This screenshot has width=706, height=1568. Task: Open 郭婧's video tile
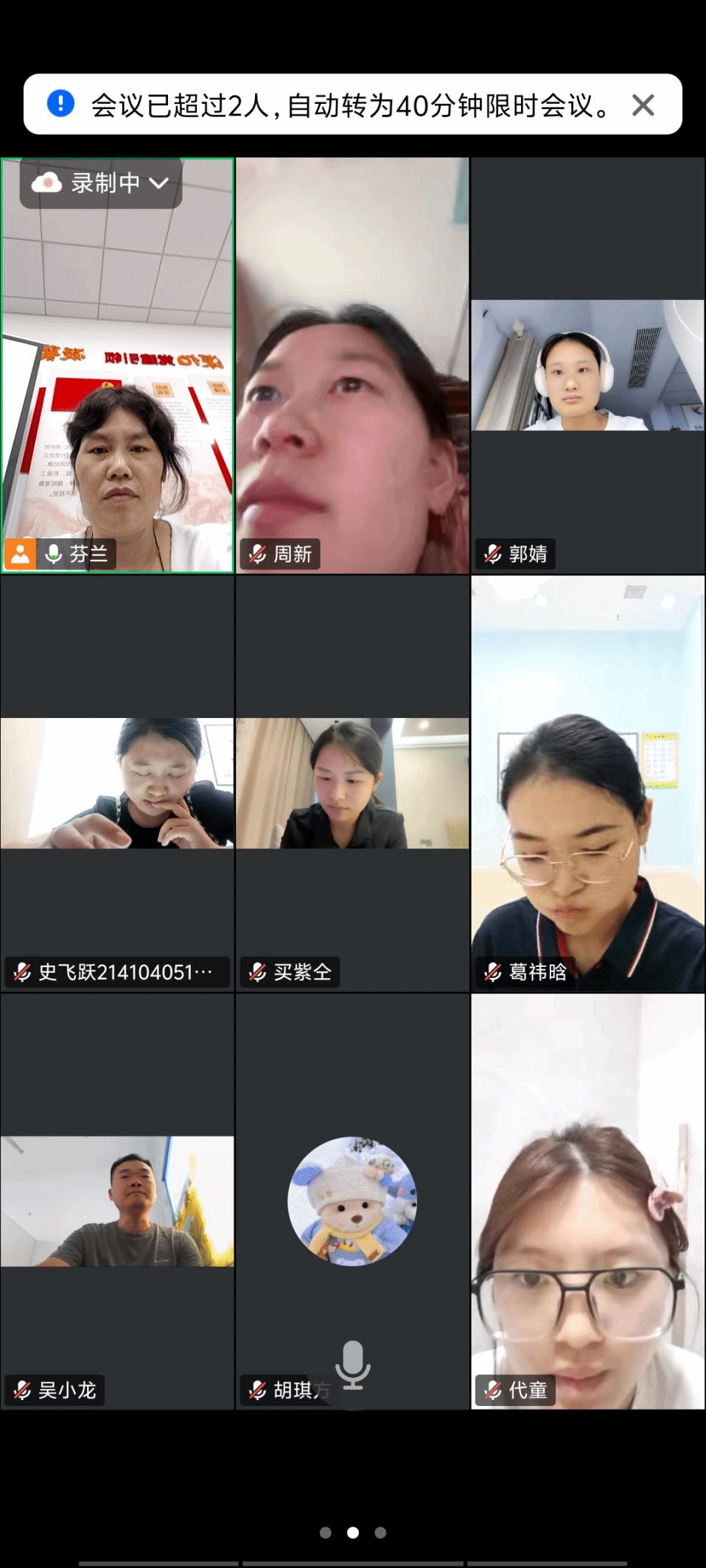(587, 366)
